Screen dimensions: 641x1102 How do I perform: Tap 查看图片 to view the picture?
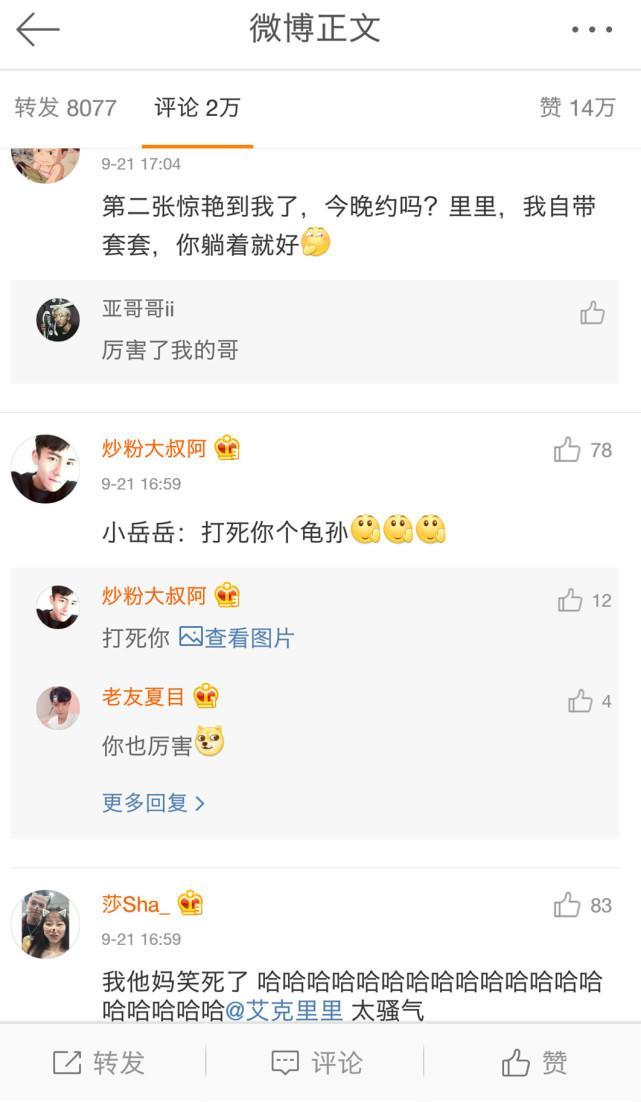[237, 637]
